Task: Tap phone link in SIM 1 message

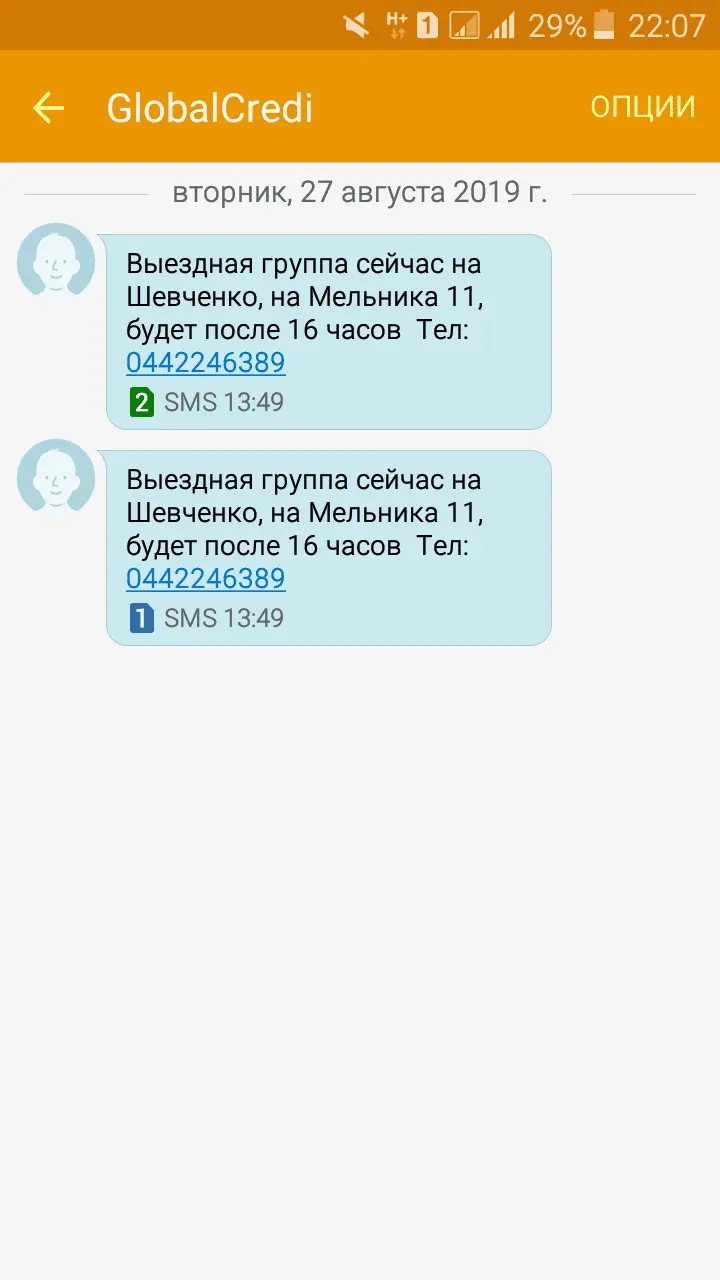Action: (x=206, y=578)
